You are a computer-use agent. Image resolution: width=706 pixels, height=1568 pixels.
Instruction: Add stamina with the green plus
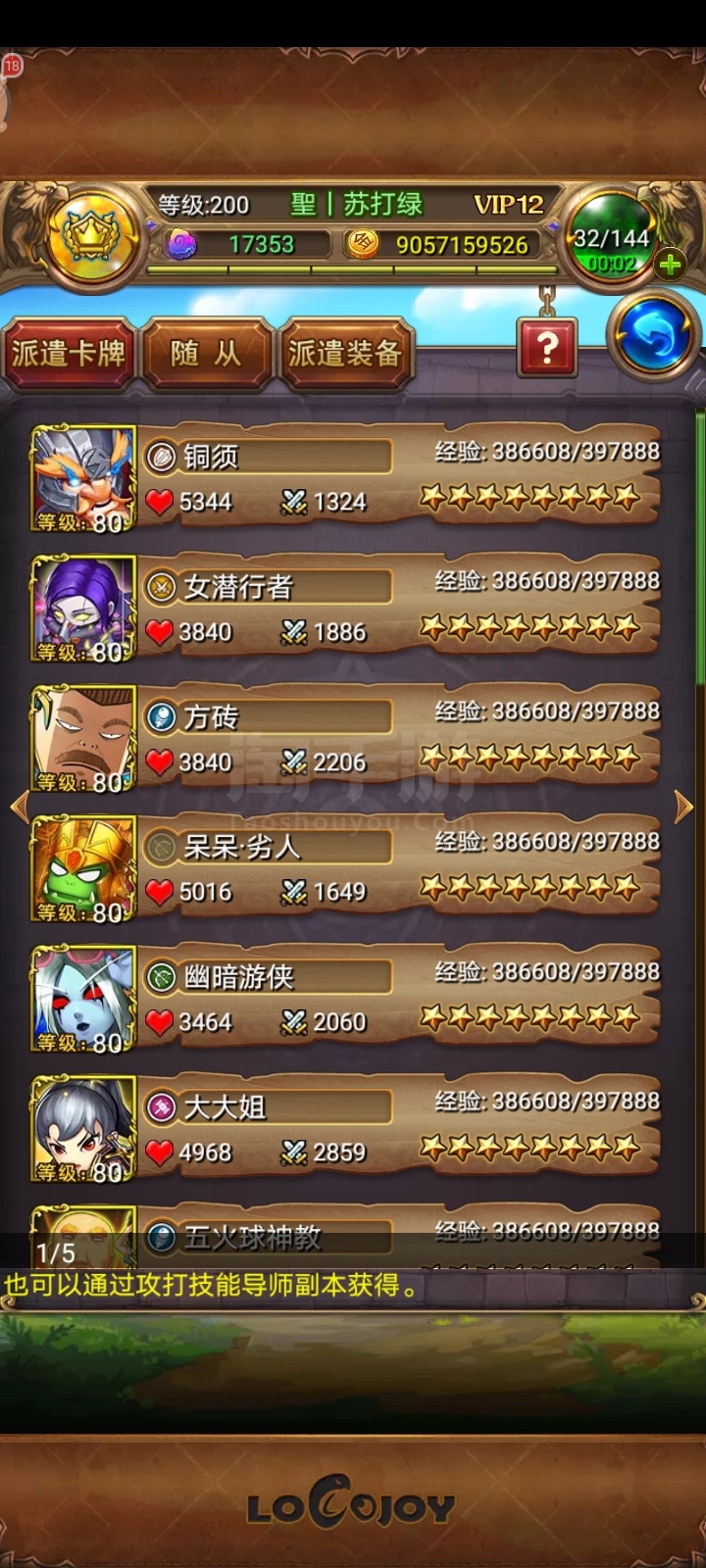tap(671, 265)
